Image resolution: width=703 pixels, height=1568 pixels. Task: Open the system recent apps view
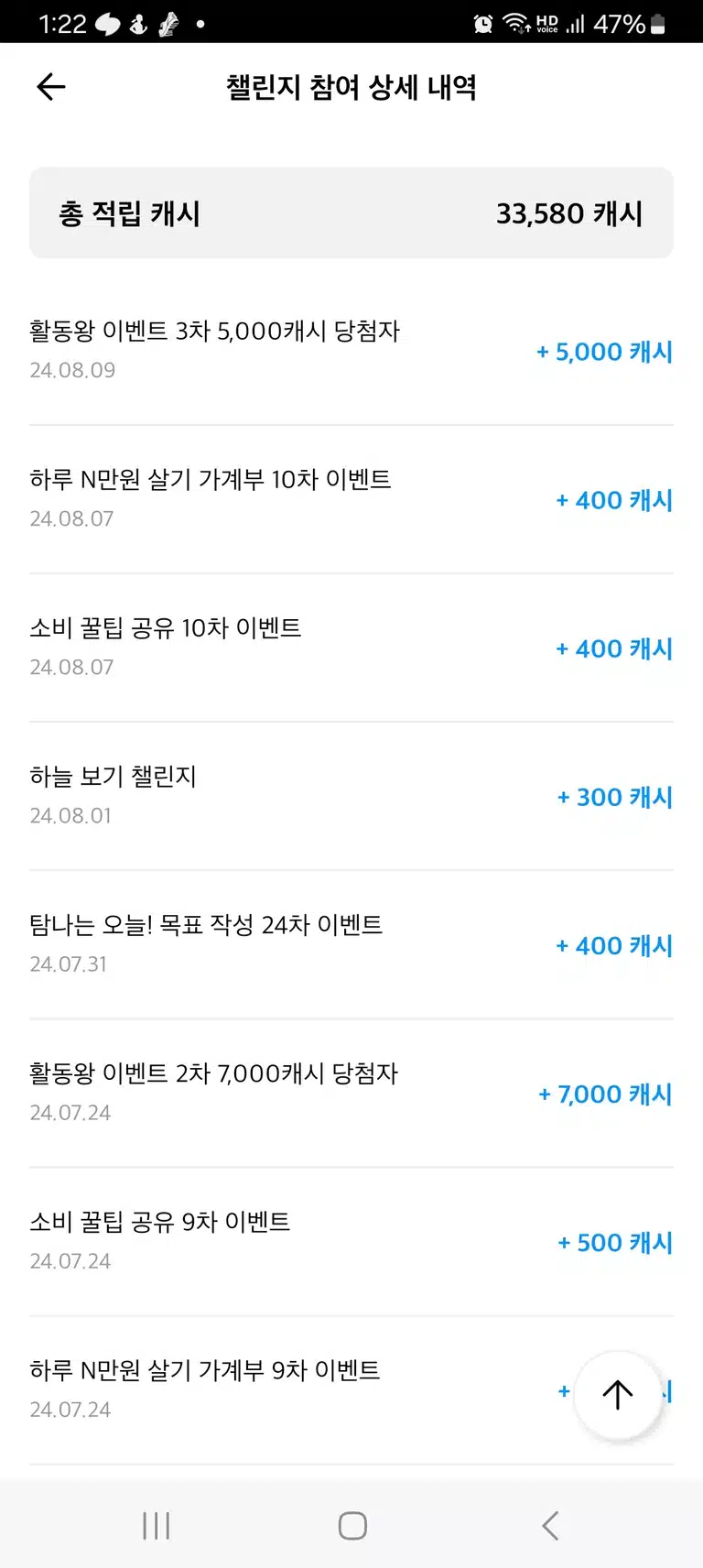(x=157, y=1526)
